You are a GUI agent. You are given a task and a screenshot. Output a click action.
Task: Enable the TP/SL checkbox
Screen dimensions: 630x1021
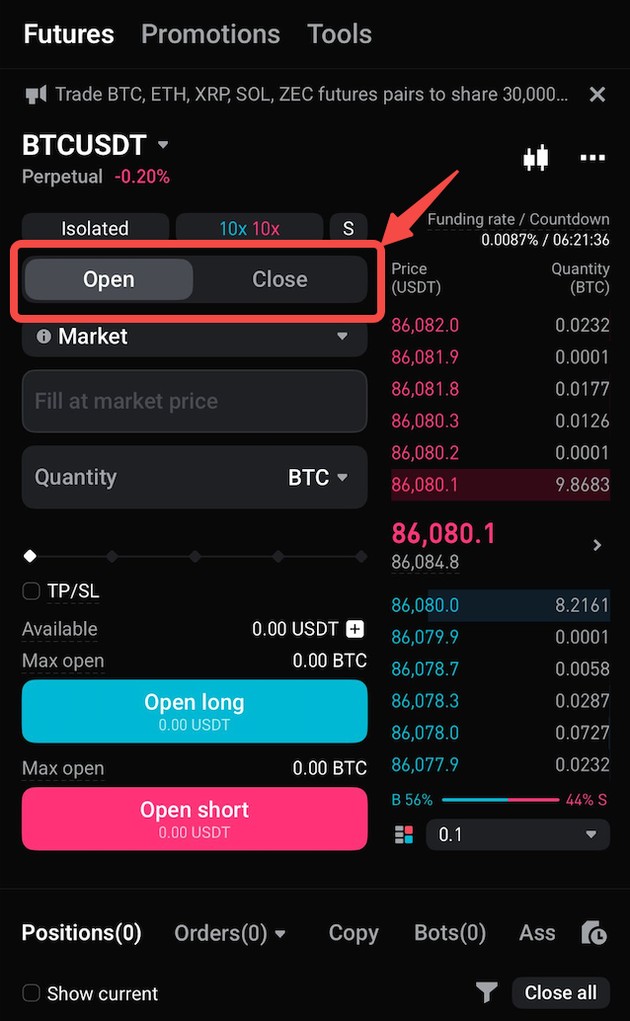(x=31, y=592)
